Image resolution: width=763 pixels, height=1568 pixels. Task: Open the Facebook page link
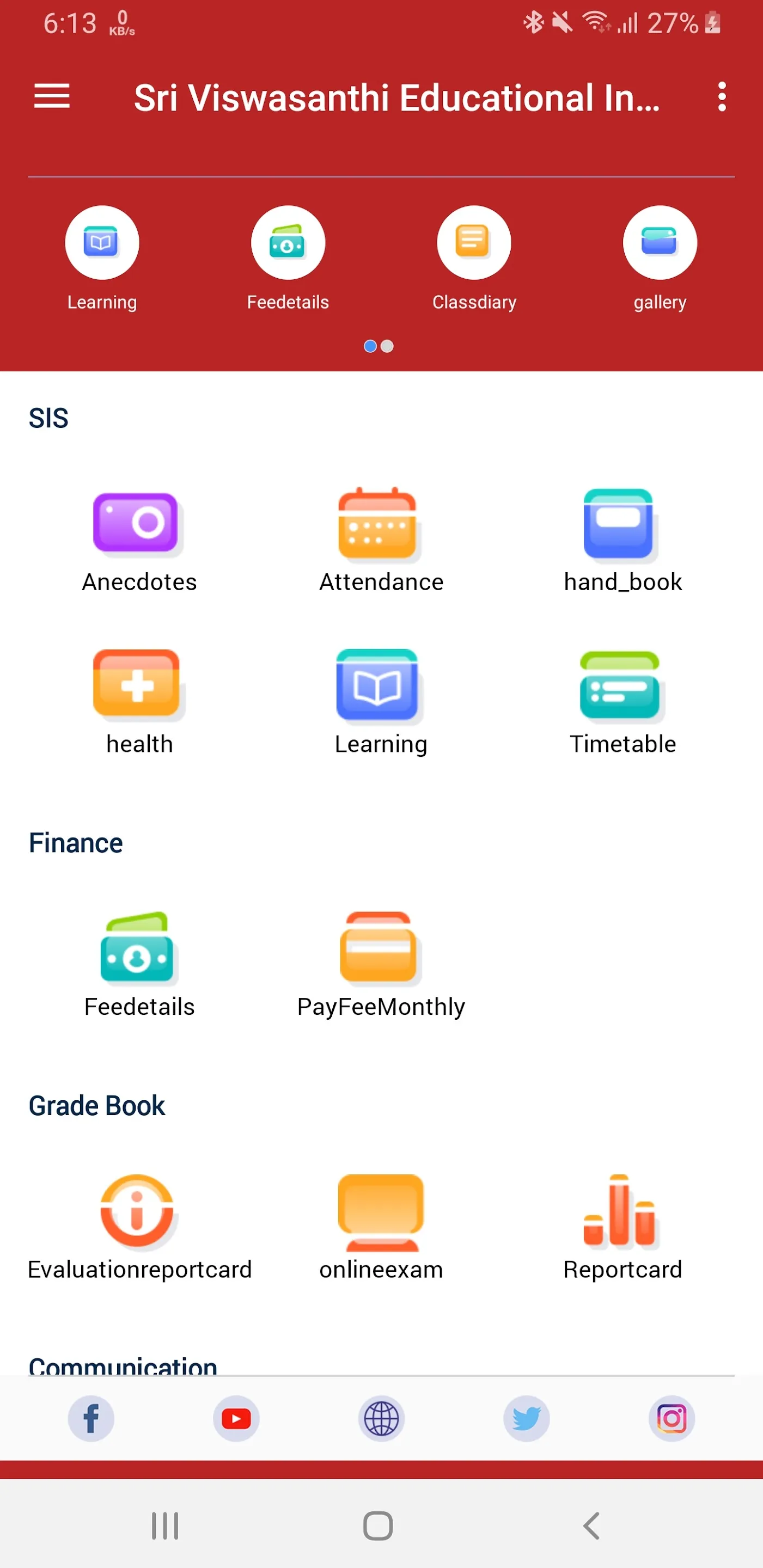[x=91, y=1418]
